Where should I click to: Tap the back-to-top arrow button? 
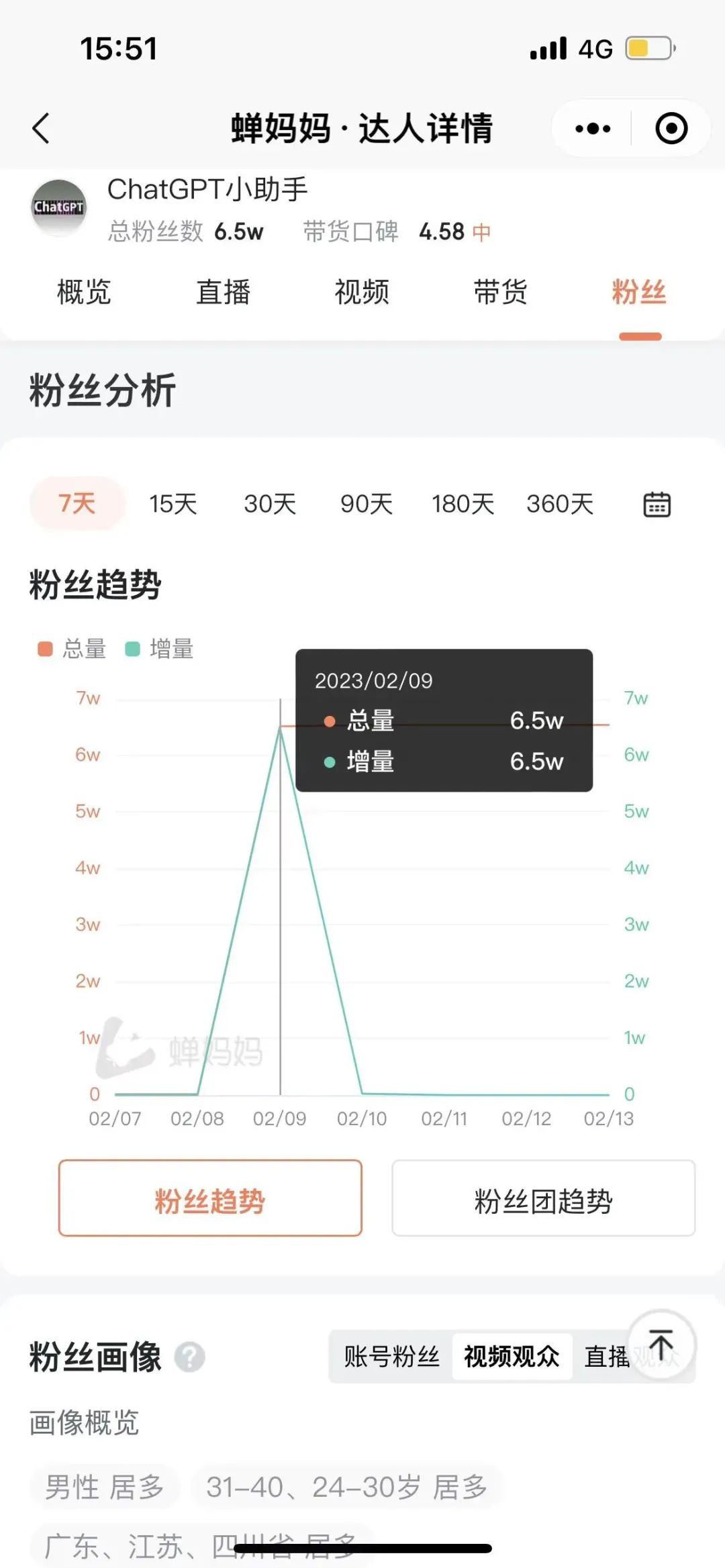click(x=661, y=1345)
